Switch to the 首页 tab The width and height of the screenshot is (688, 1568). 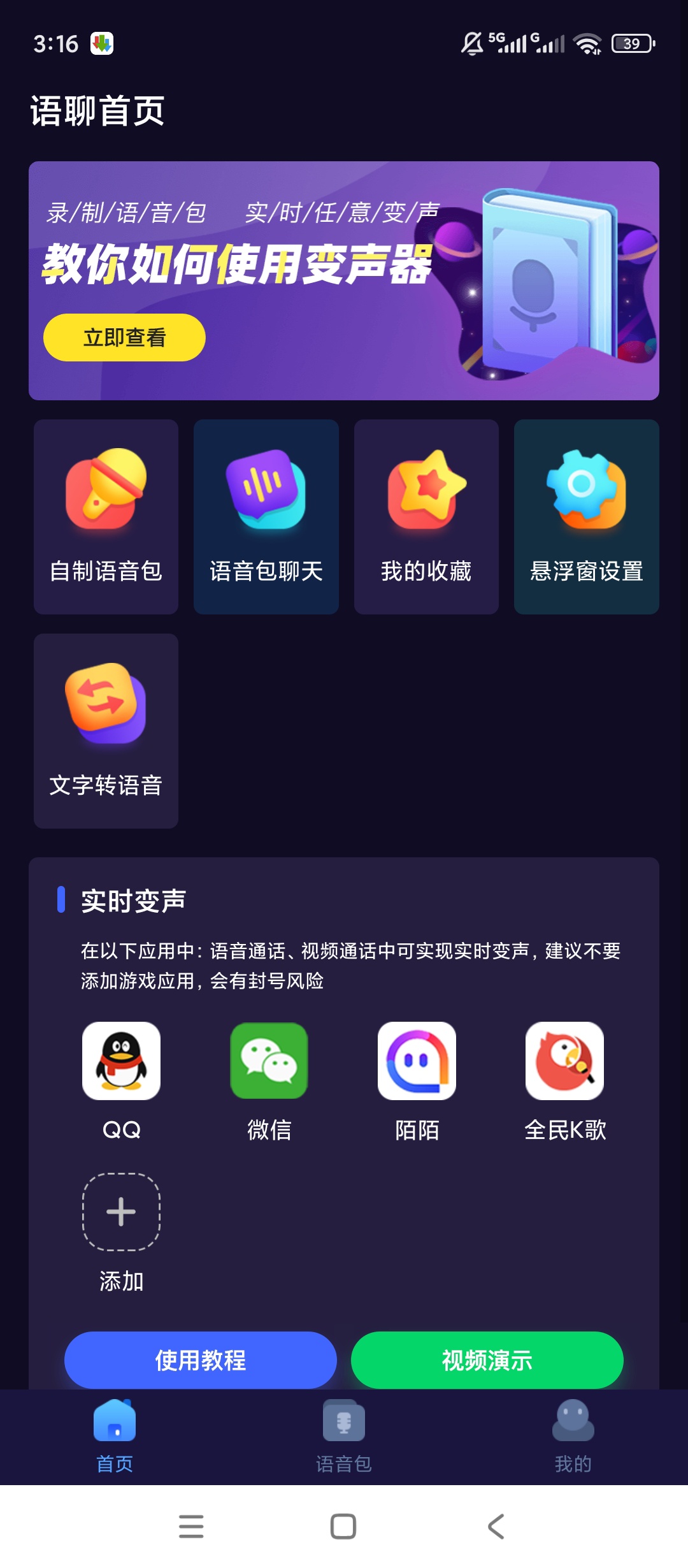(x=115, y=1437)
